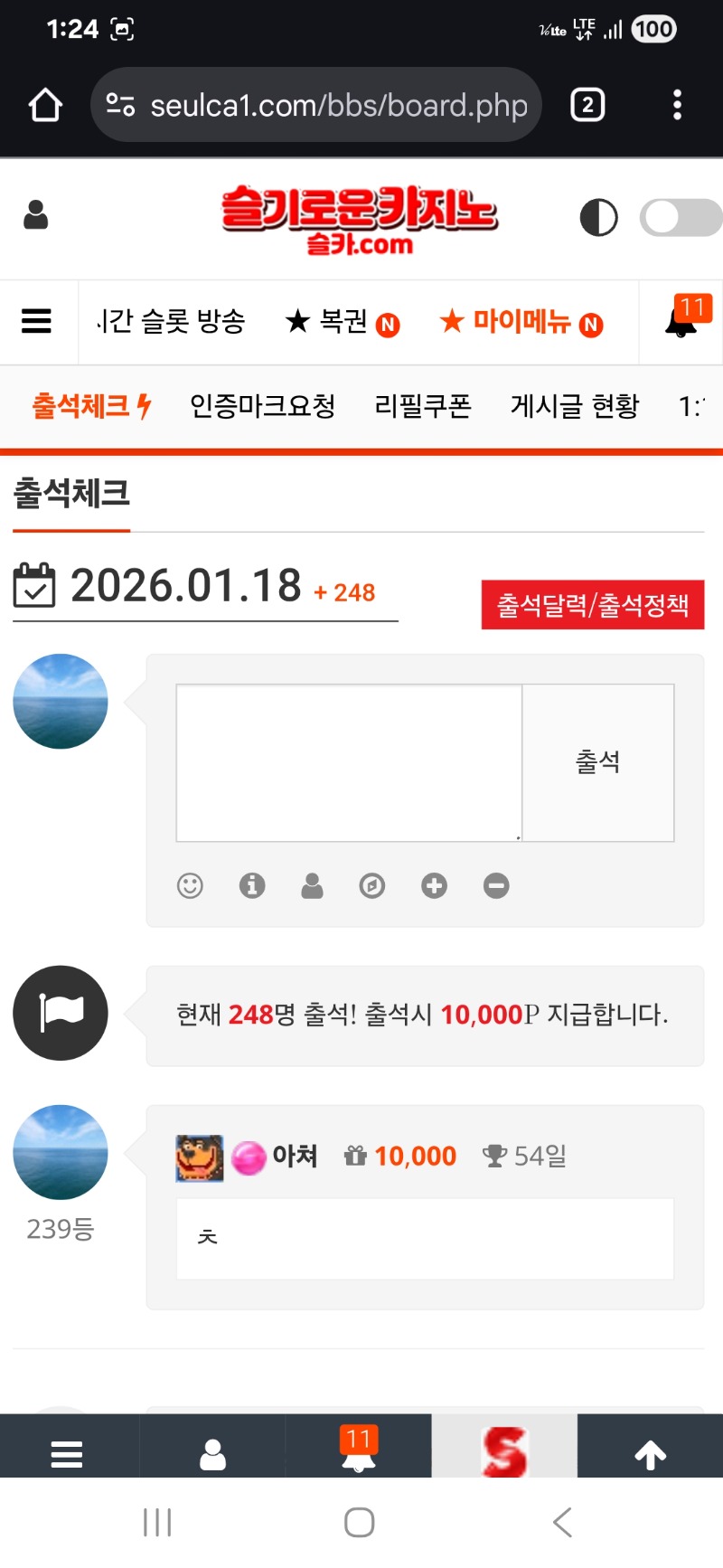Open the user profile icon in header
Viewport: 723px width, 1568px height.
pos(36,215)
